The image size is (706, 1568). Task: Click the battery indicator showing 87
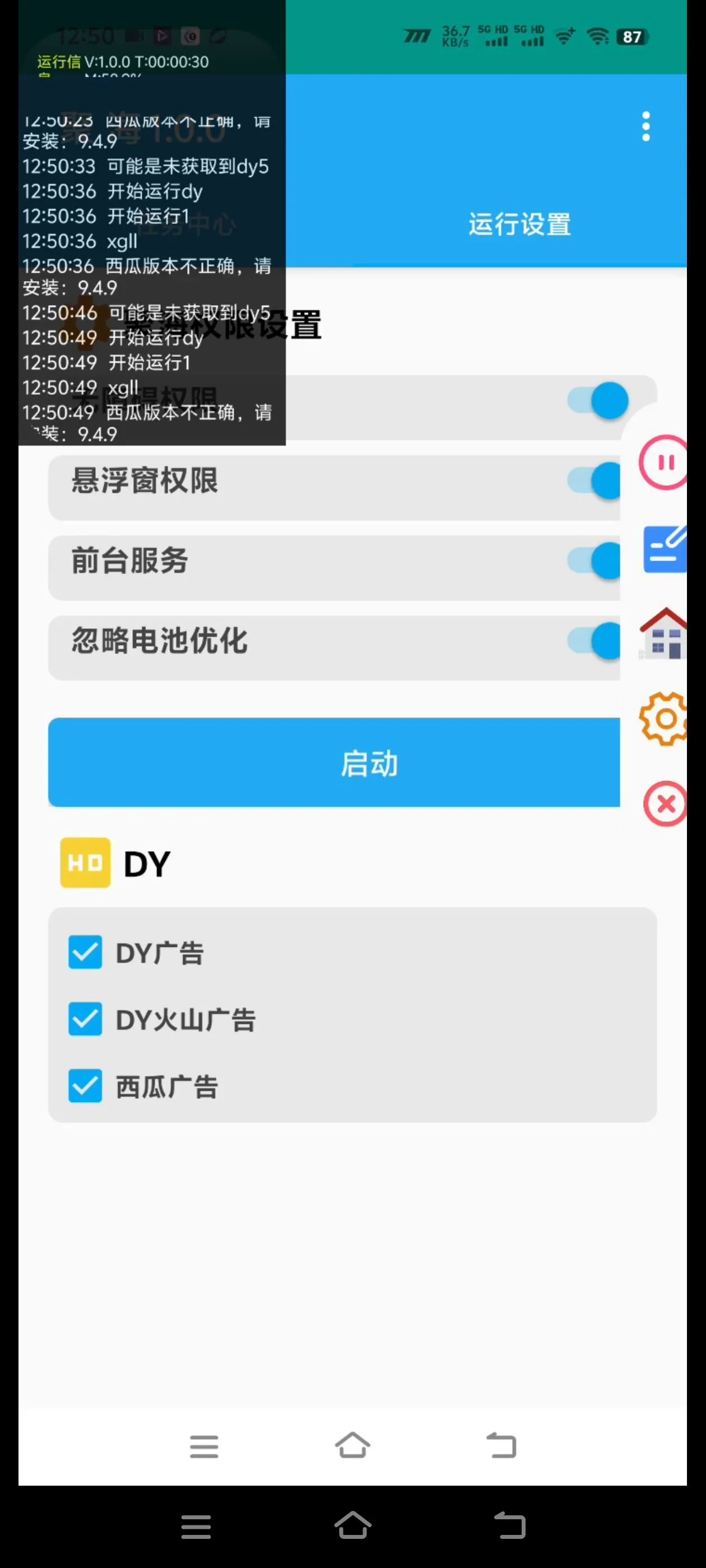coord(631,38)
